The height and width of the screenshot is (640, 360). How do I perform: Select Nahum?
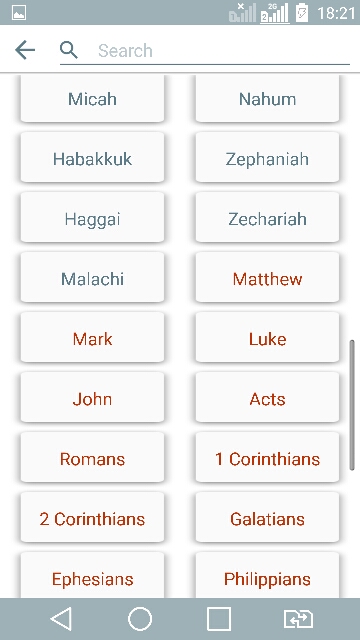click(x=267, y=98)
